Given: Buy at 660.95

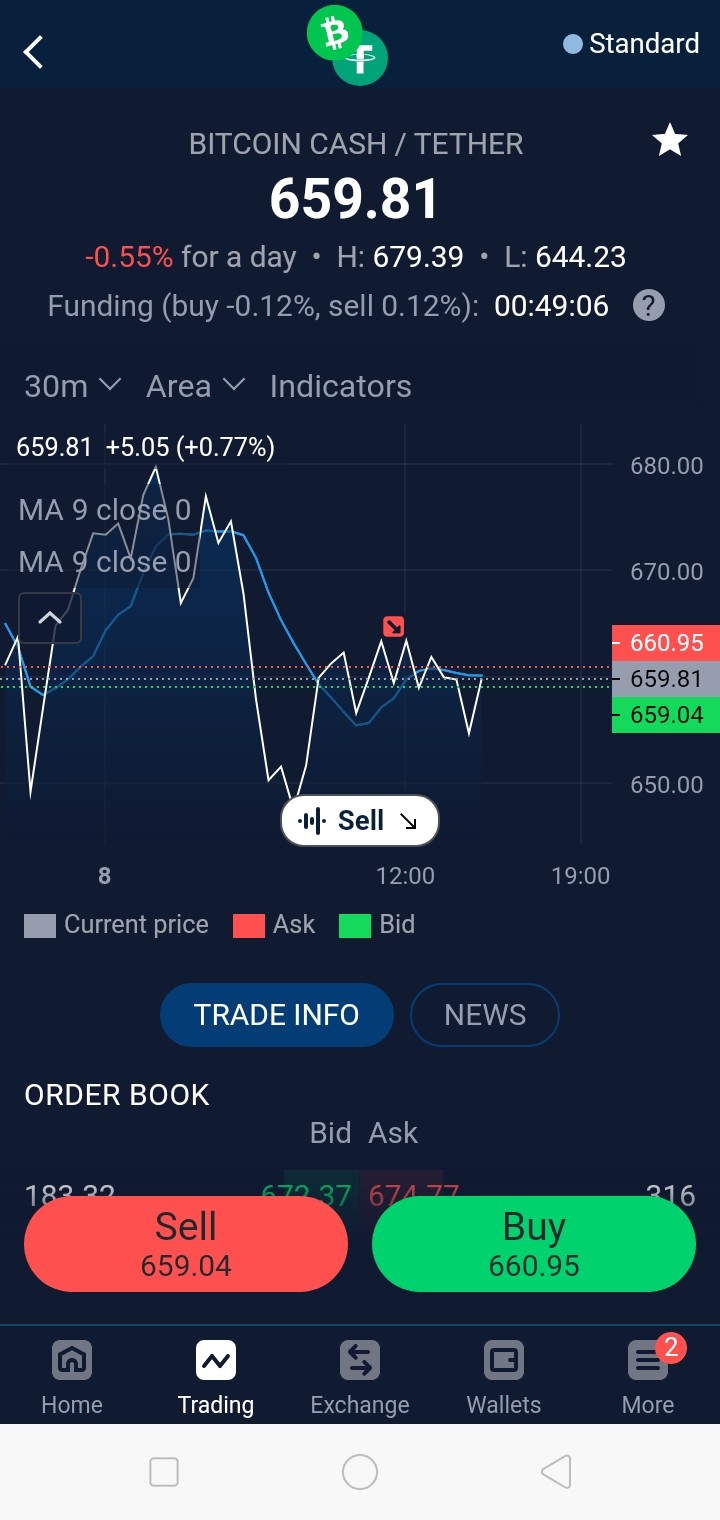Looking at the screenshot, I should 534,1244.
